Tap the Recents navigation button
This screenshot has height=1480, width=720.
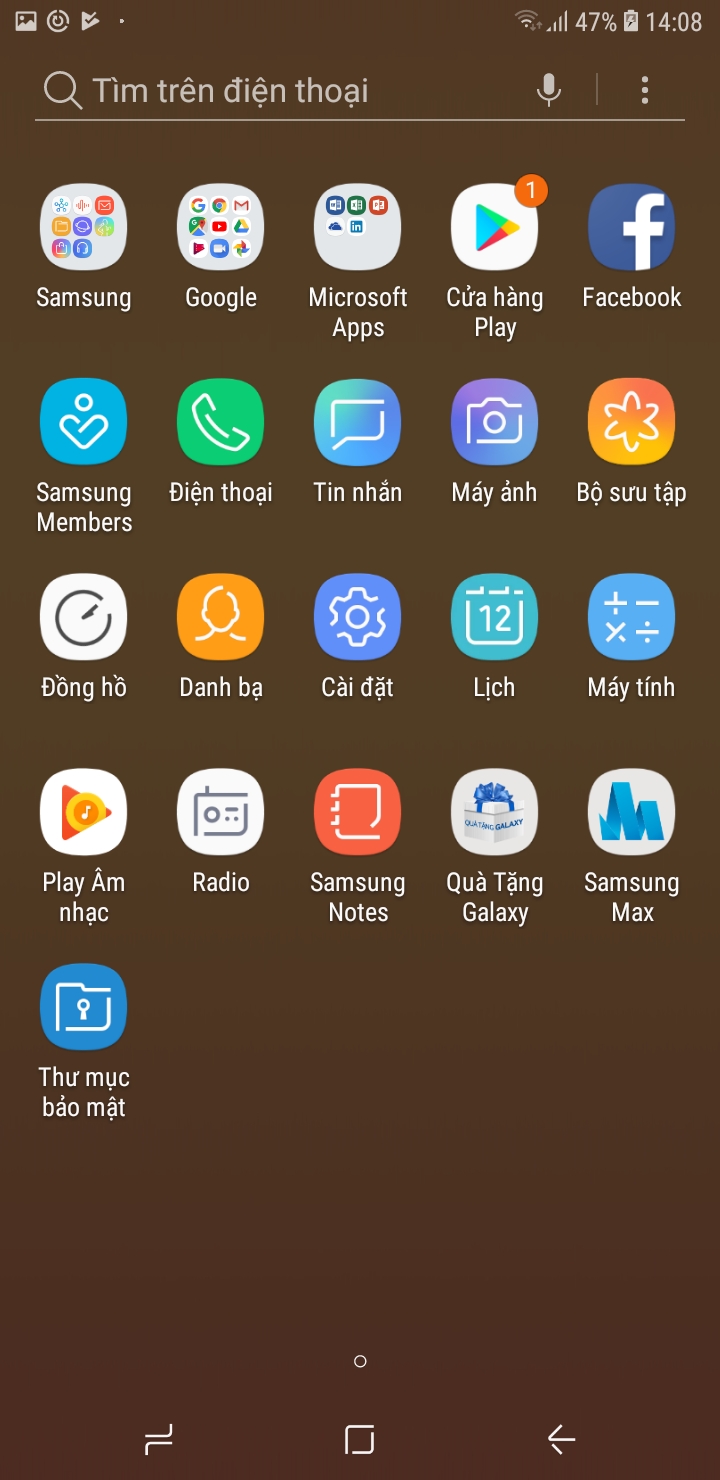pos(159,1440)
